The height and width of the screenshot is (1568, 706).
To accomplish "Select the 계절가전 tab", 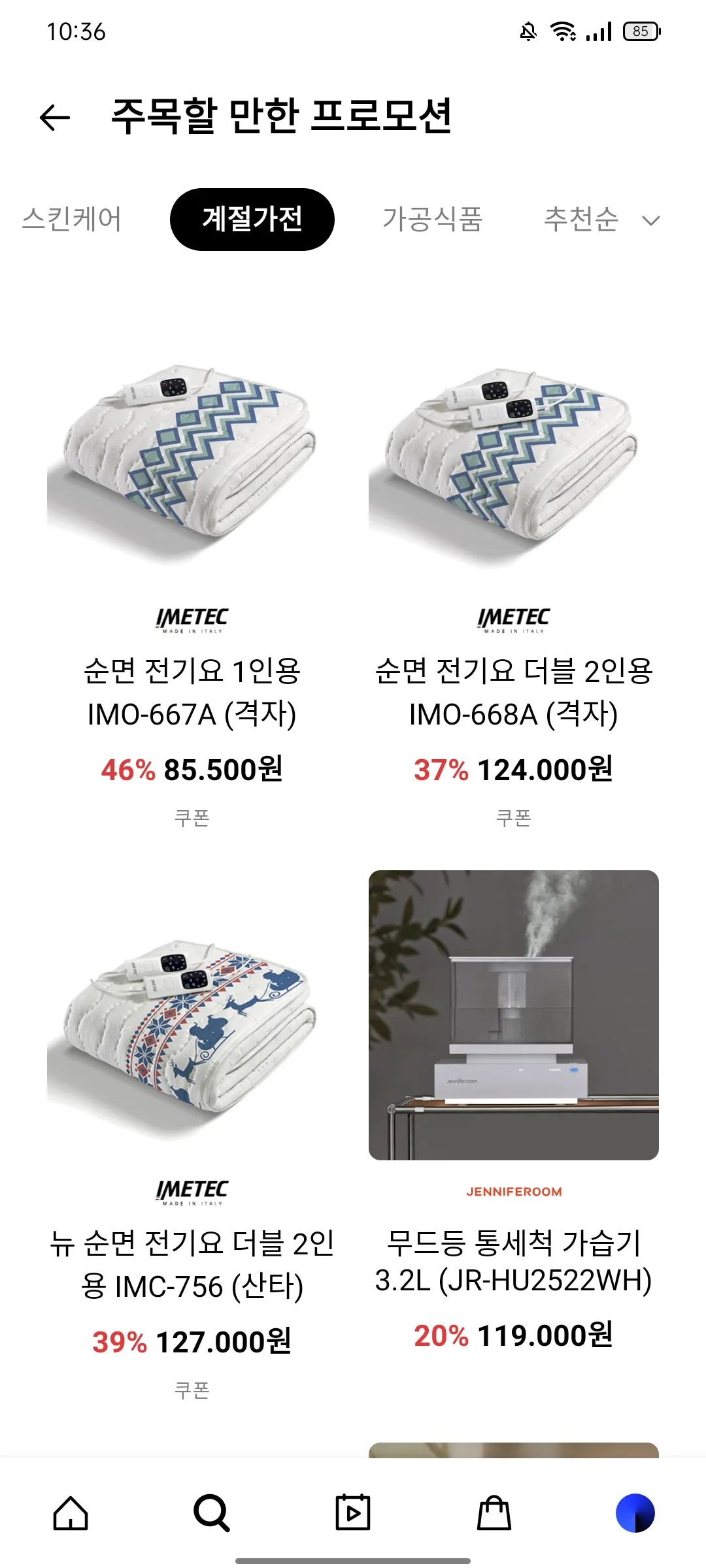I will (x=252, y=220).
